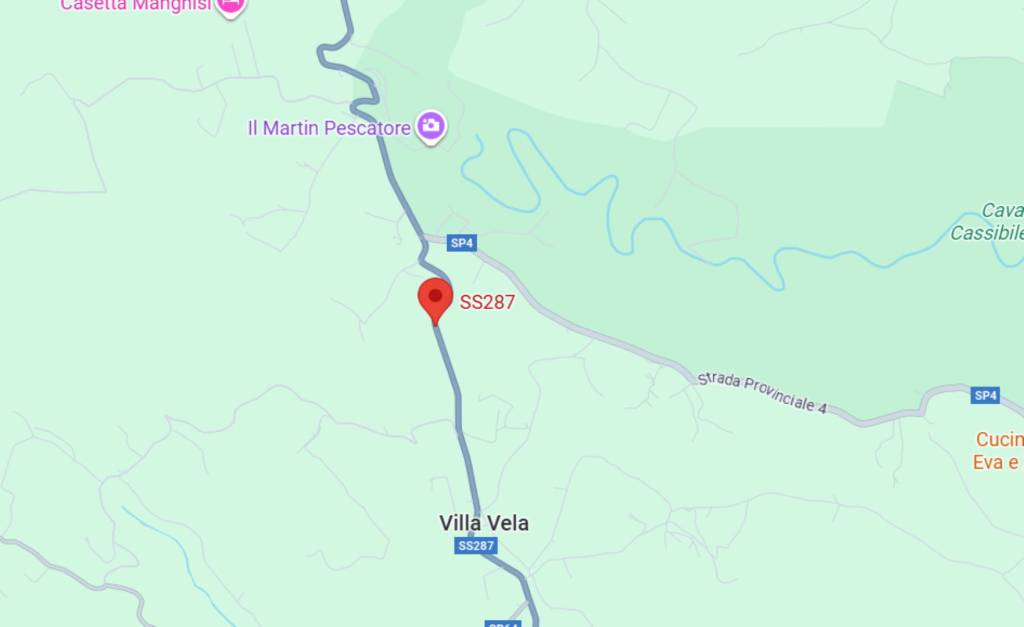
Task: Open Casetta Manghisi lodging marker
Action: point(232,6)
